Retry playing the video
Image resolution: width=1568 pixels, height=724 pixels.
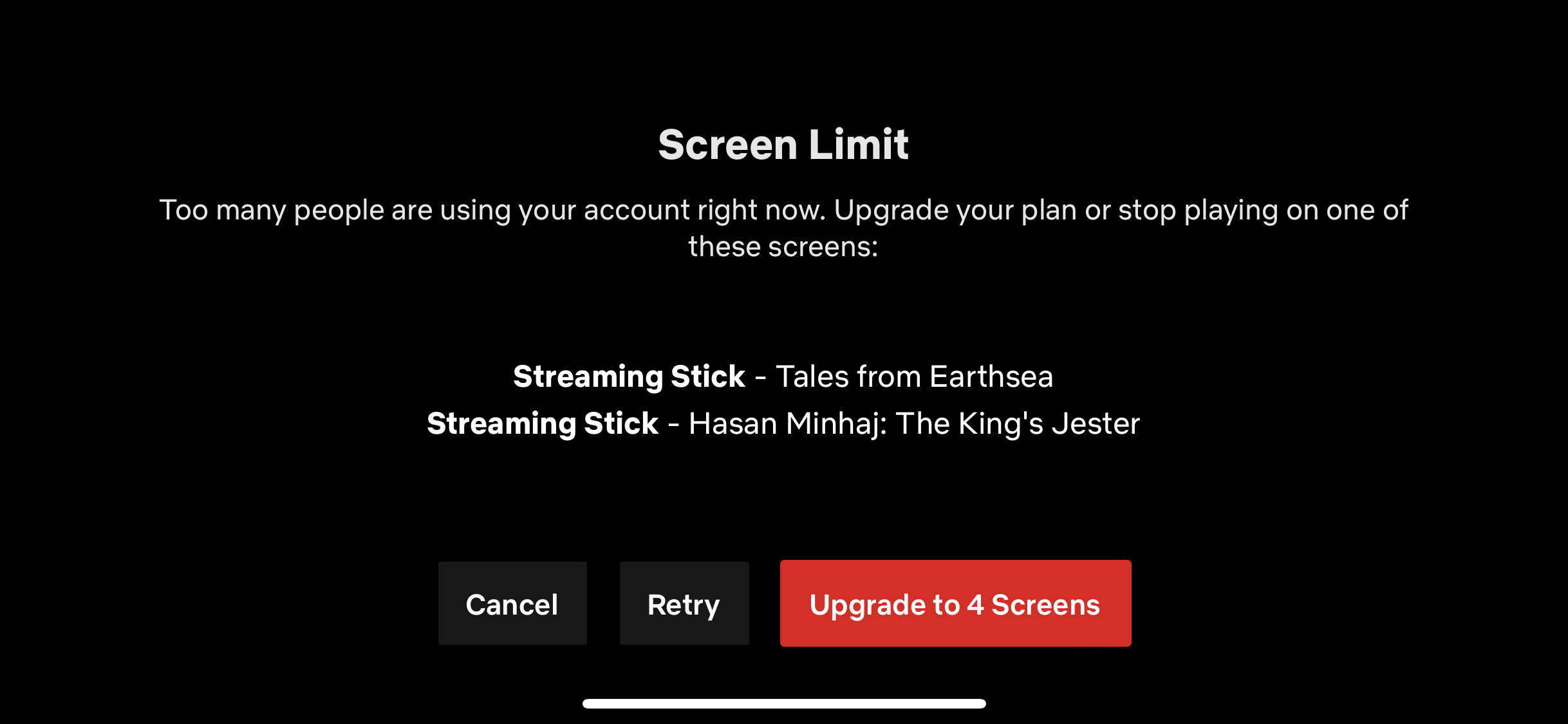coord(684,604)
